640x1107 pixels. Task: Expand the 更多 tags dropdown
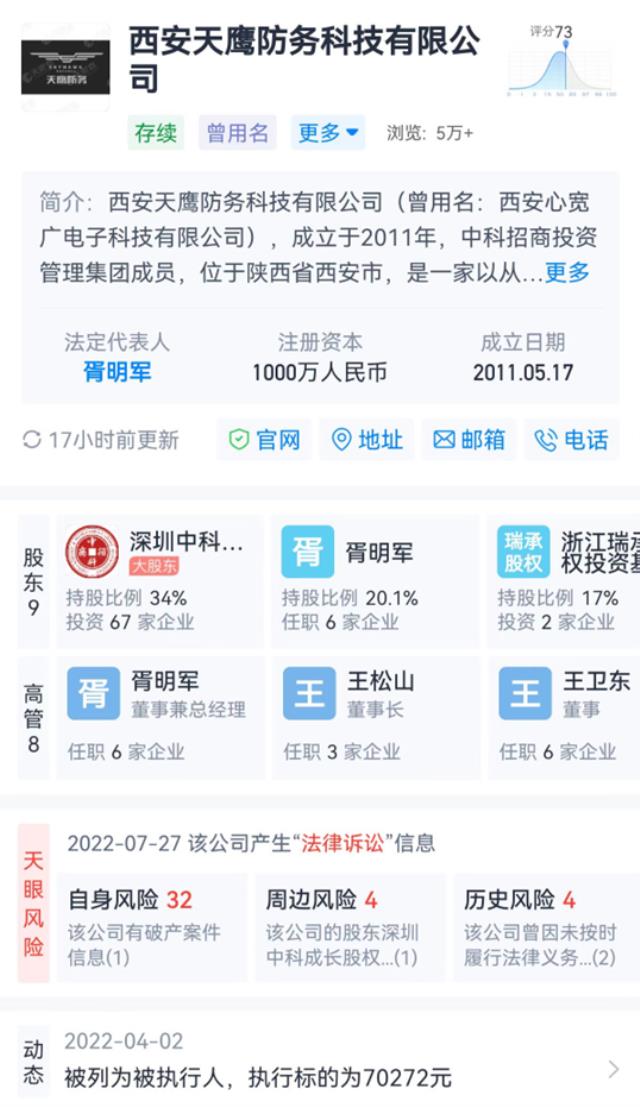pos(328,133)
